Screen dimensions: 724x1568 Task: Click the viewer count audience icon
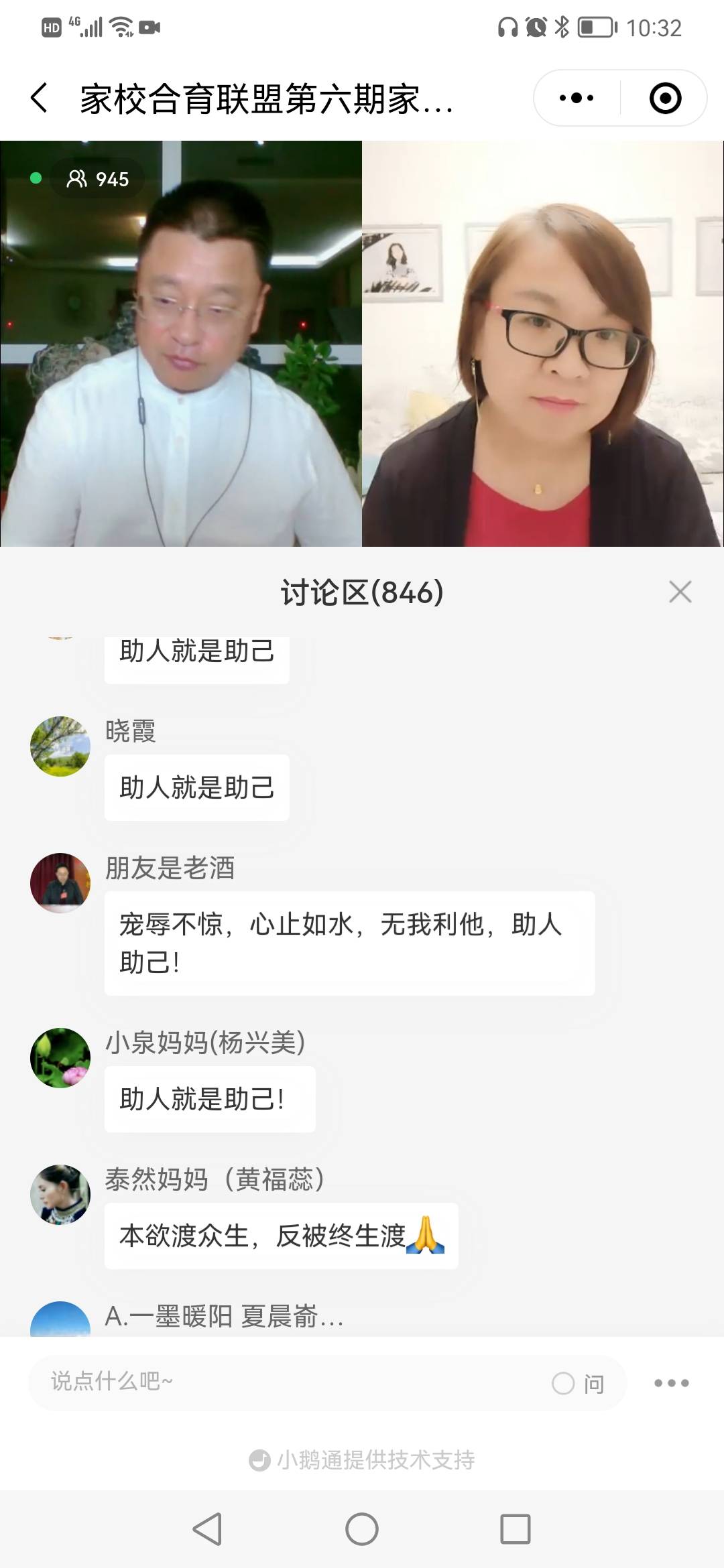[76, 180]
